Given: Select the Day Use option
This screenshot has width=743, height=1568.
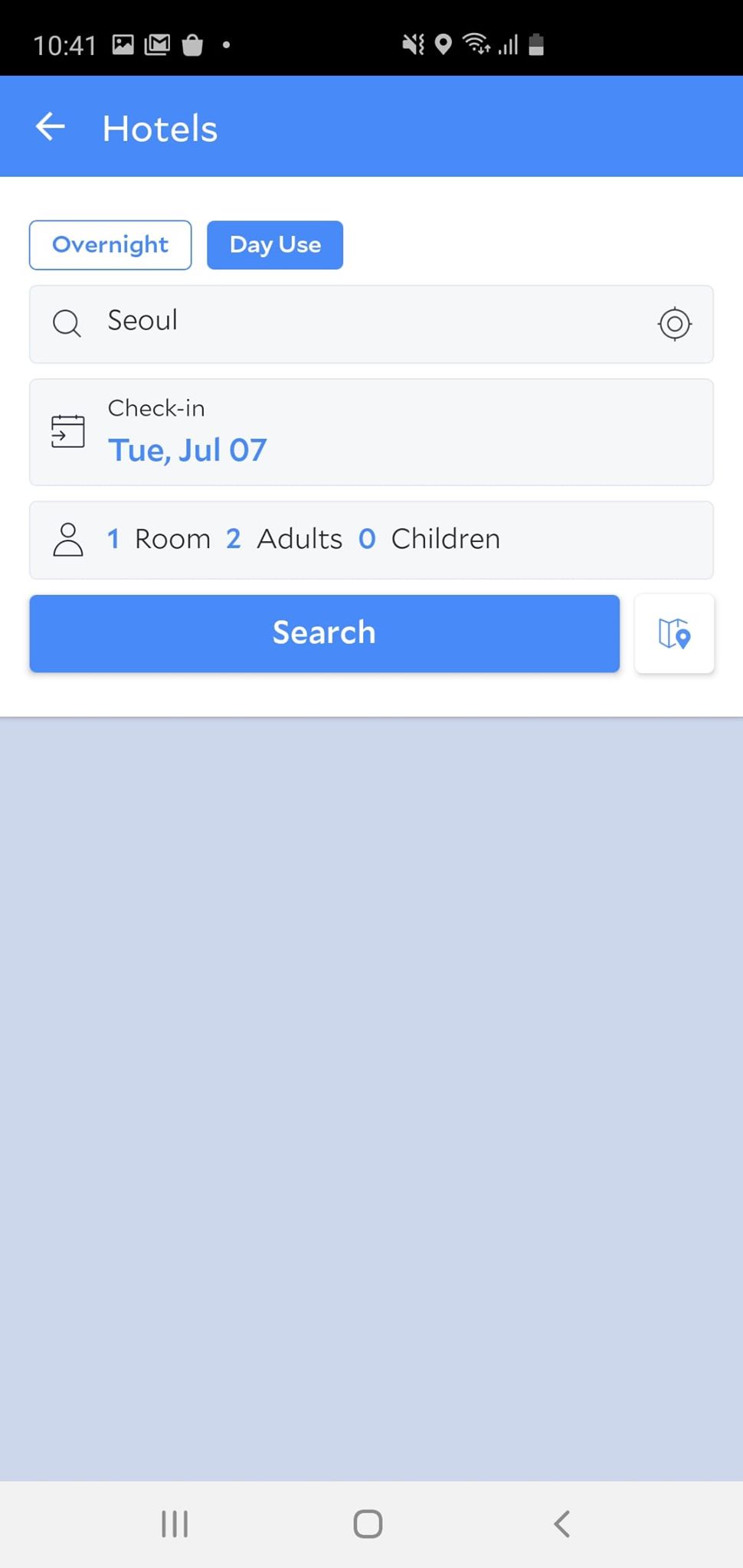Looking at the screenshot, I should click(275, 245).
